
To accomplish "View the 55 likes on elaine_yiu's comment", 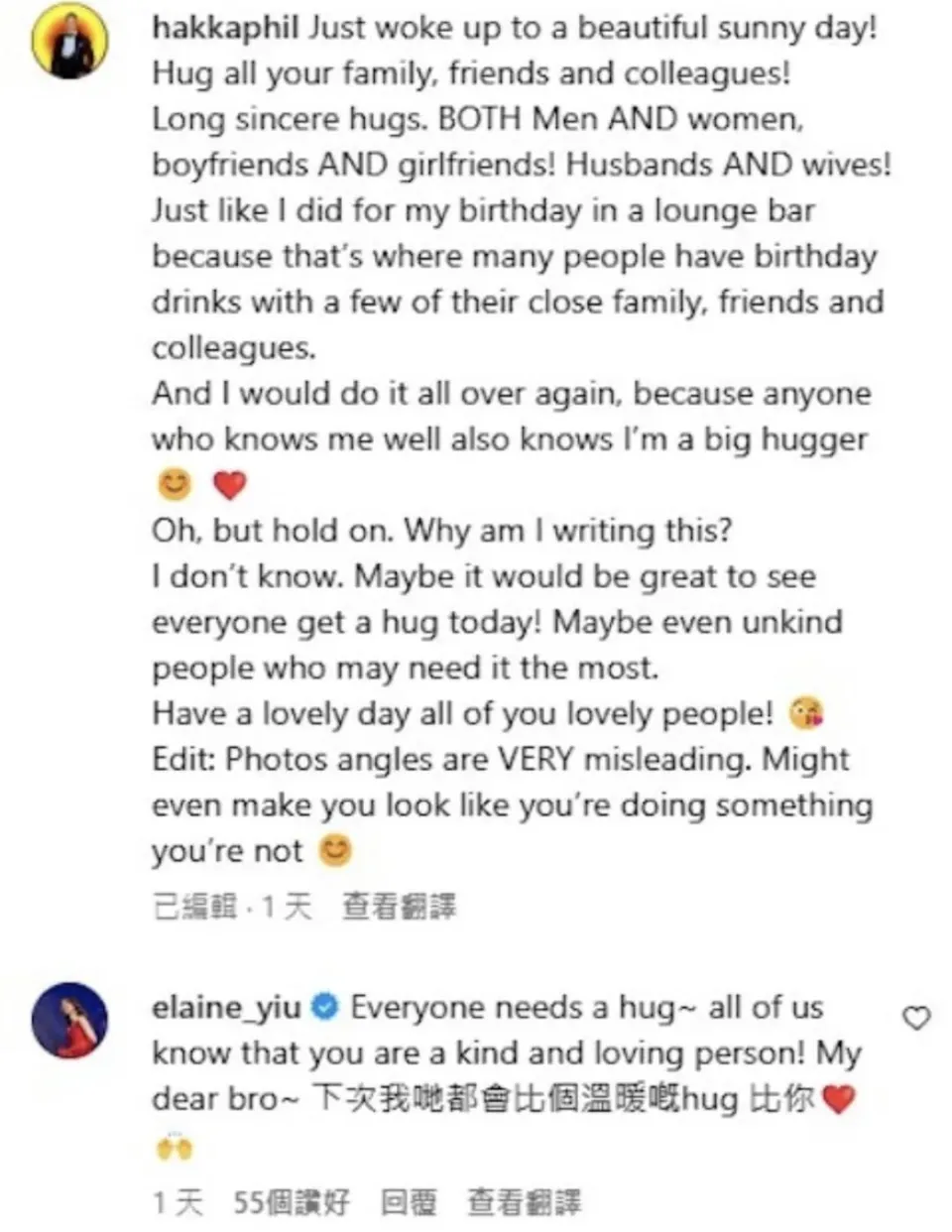I will pos(292,1202).
